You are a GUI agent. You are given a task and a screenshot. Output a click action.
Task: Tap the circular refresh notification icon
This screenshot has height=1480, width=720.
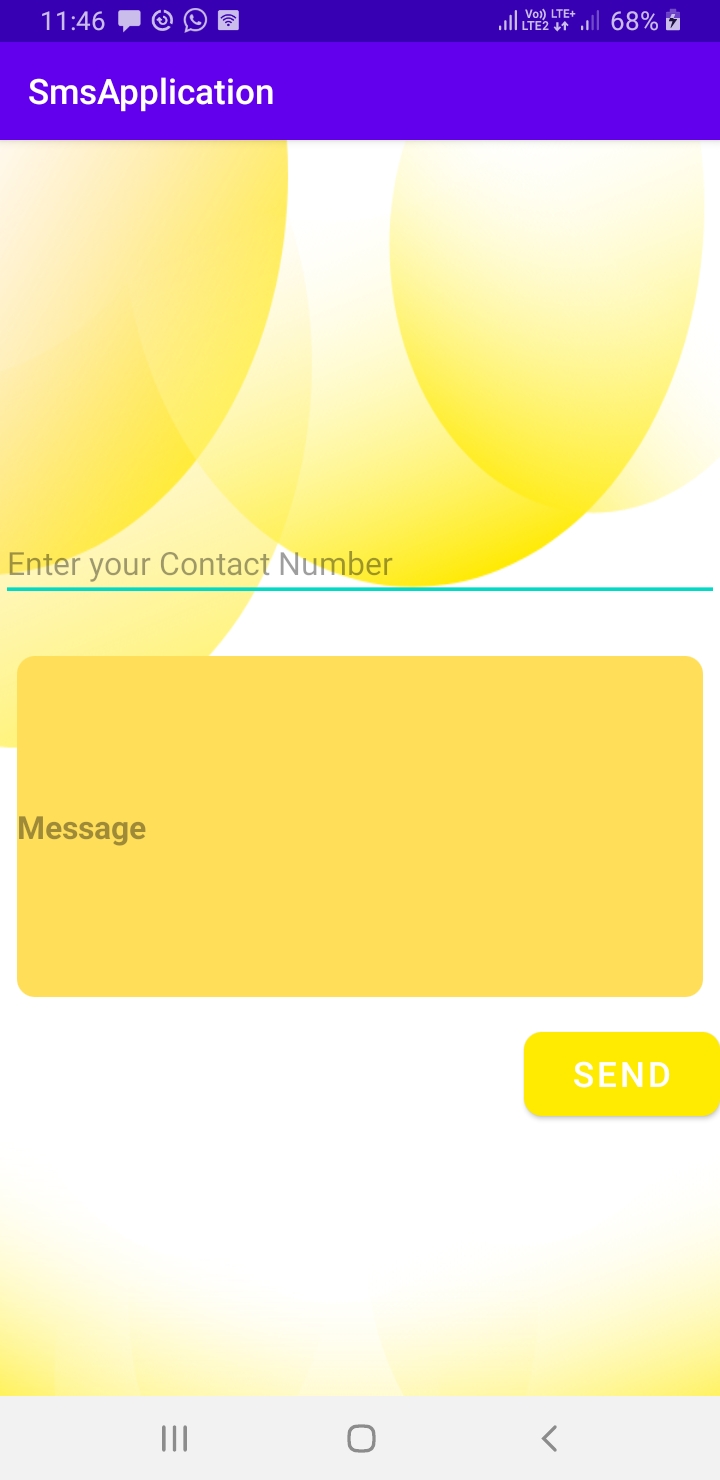pos(162,20)
